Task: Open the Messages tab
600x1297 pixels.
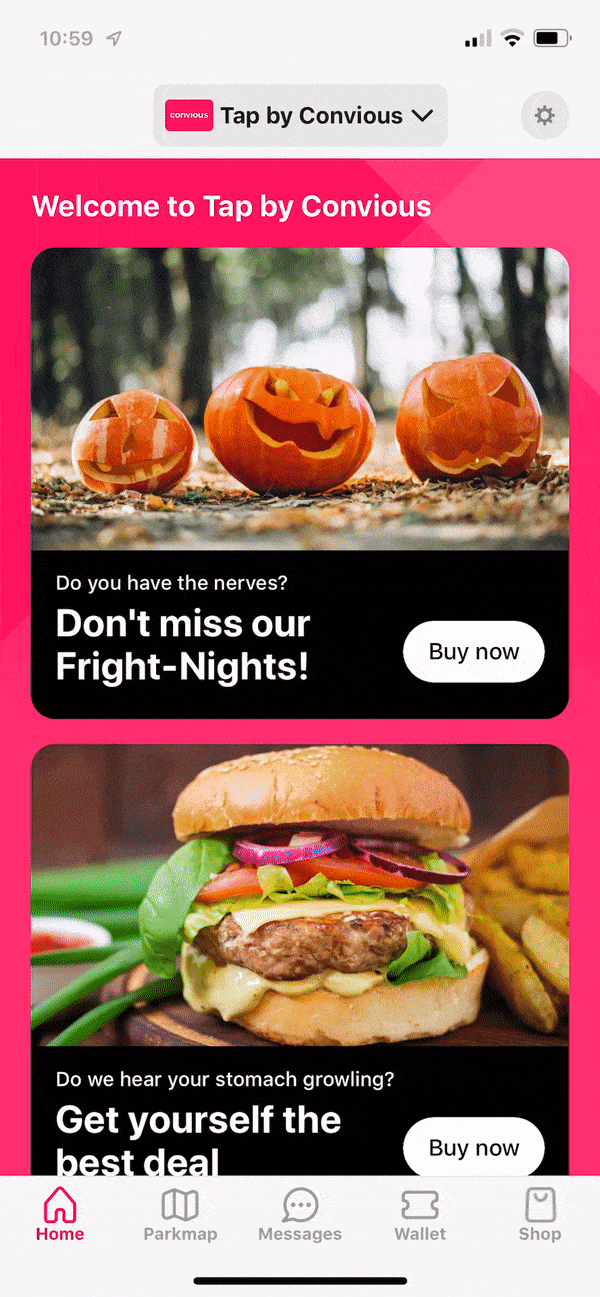Action: click(x=300, y=1214)
